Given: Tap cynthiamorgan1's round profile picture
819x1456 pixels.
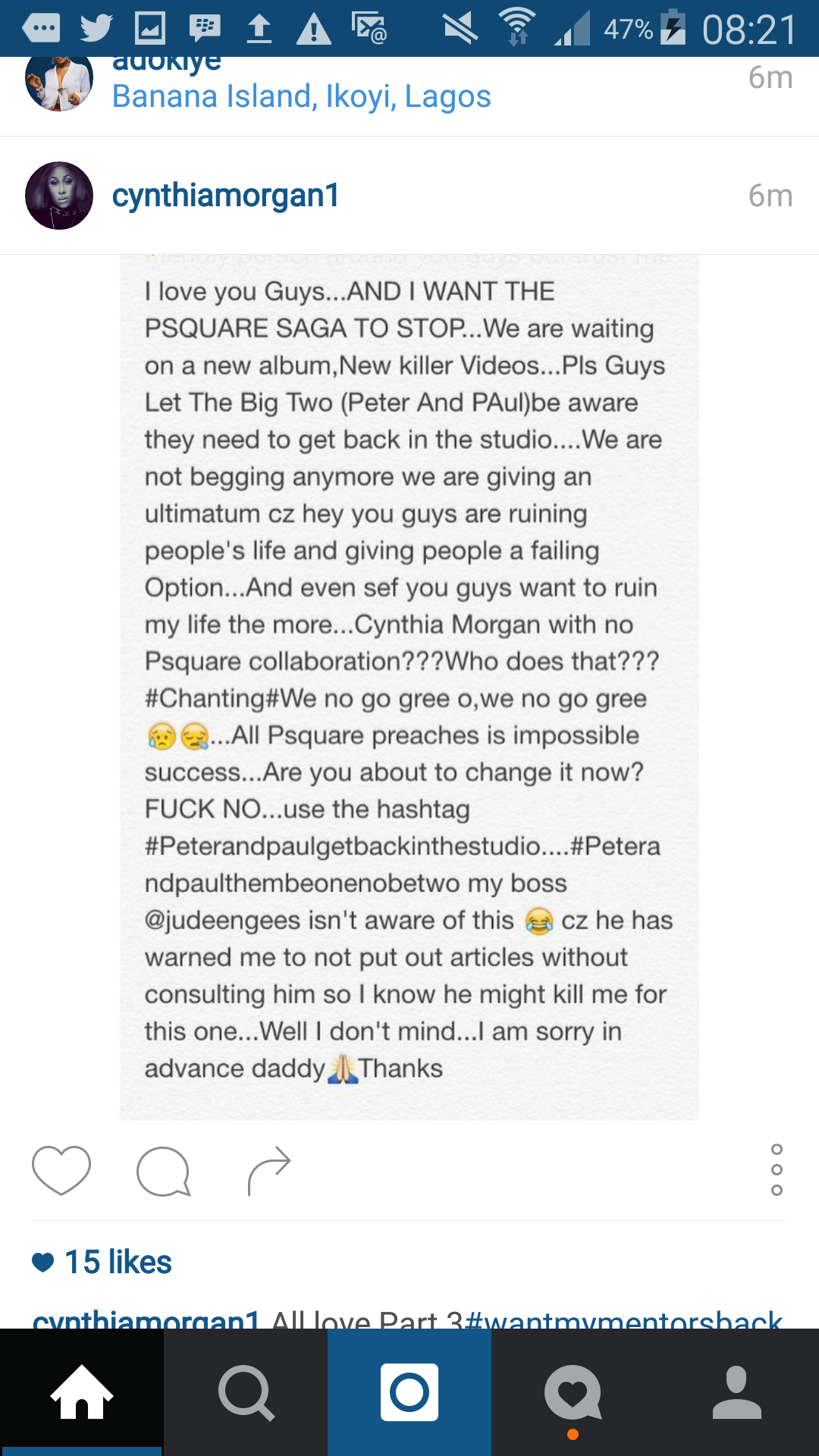Looking at the screenshot, I should point(59,196).
